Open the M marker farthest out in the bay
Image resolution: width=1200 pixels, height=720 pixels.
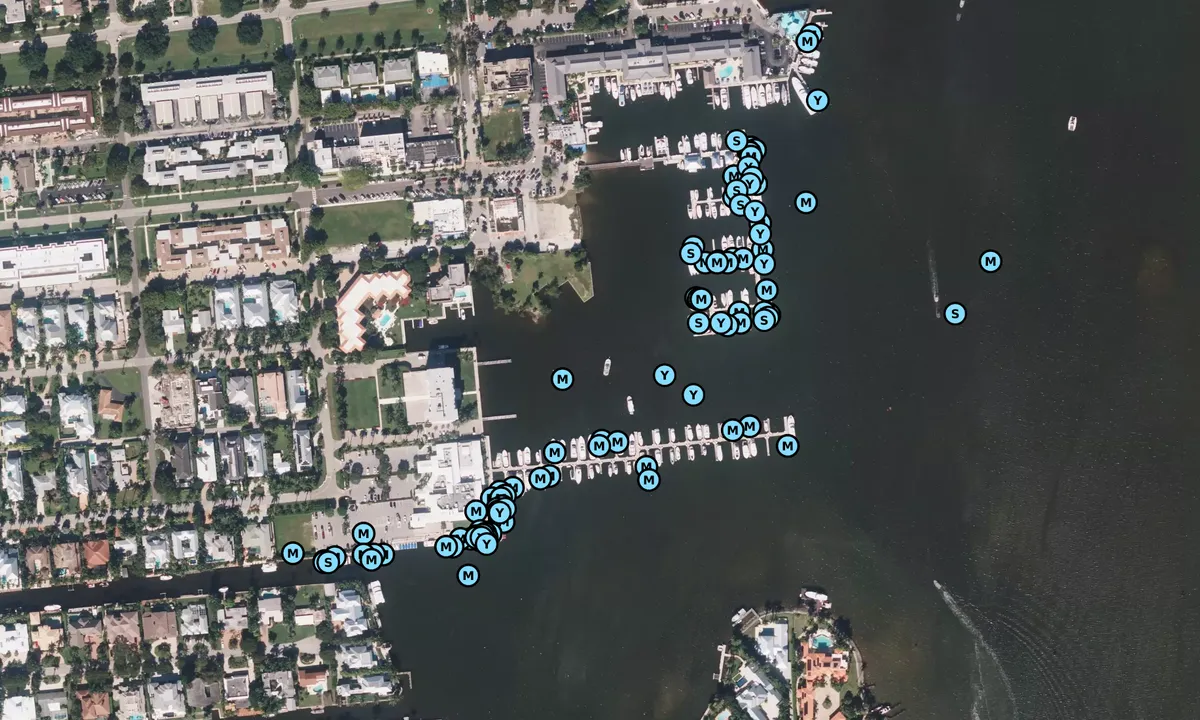pos(990,261)
